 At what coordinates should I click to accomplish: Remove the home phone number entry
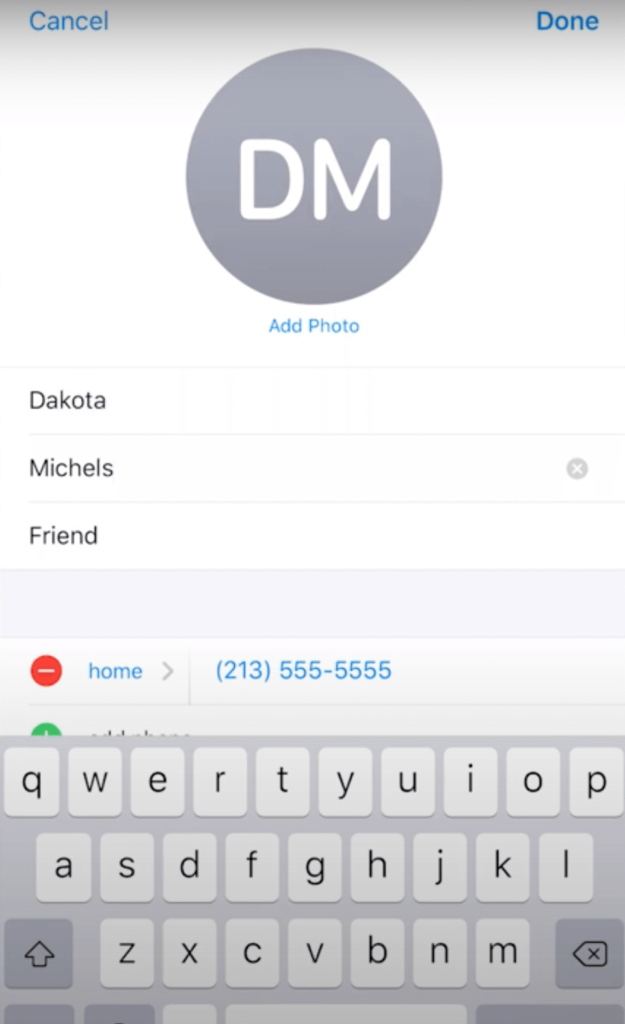click(46, 671)
